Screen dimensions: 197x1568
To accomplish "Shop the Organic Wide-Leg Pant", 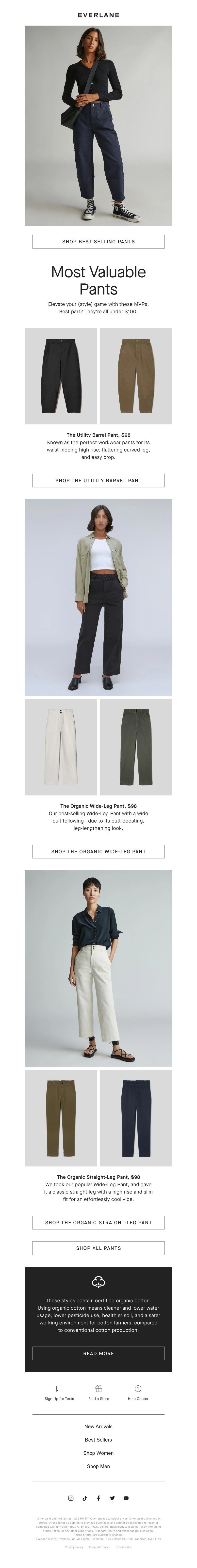I will 98,852.
